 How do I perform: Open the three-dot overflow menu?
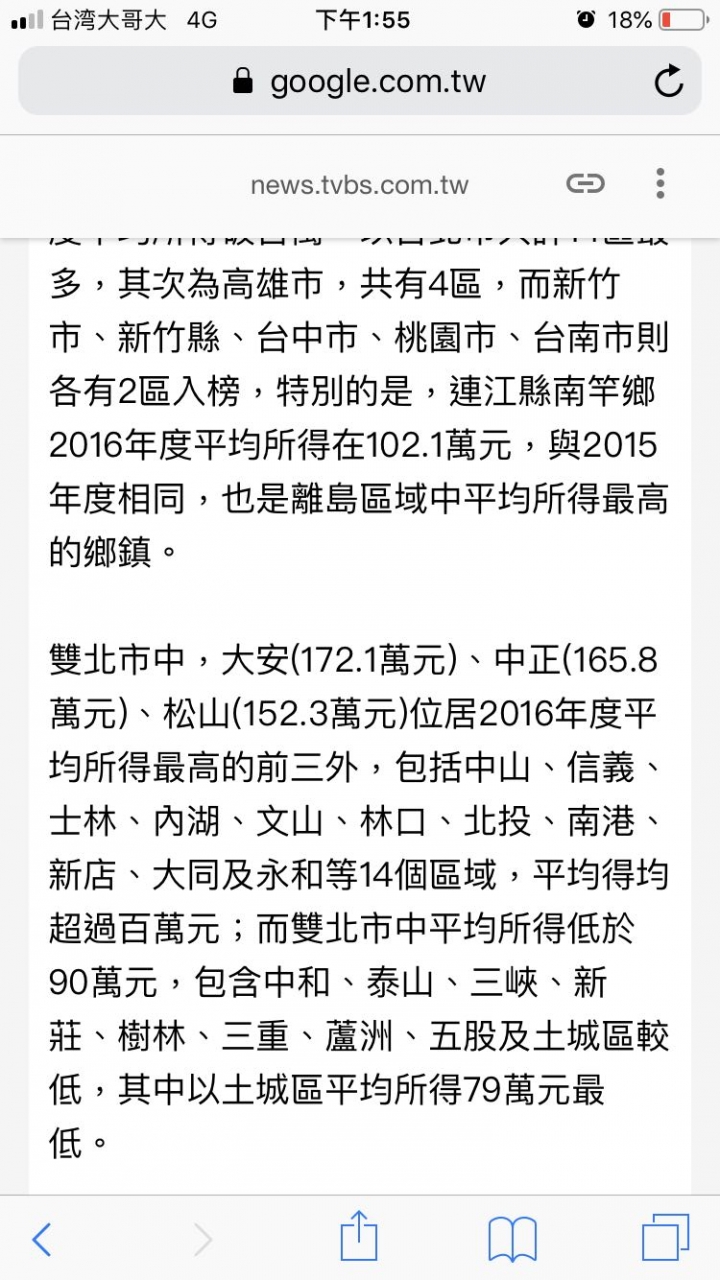click(x=660, y=184)
